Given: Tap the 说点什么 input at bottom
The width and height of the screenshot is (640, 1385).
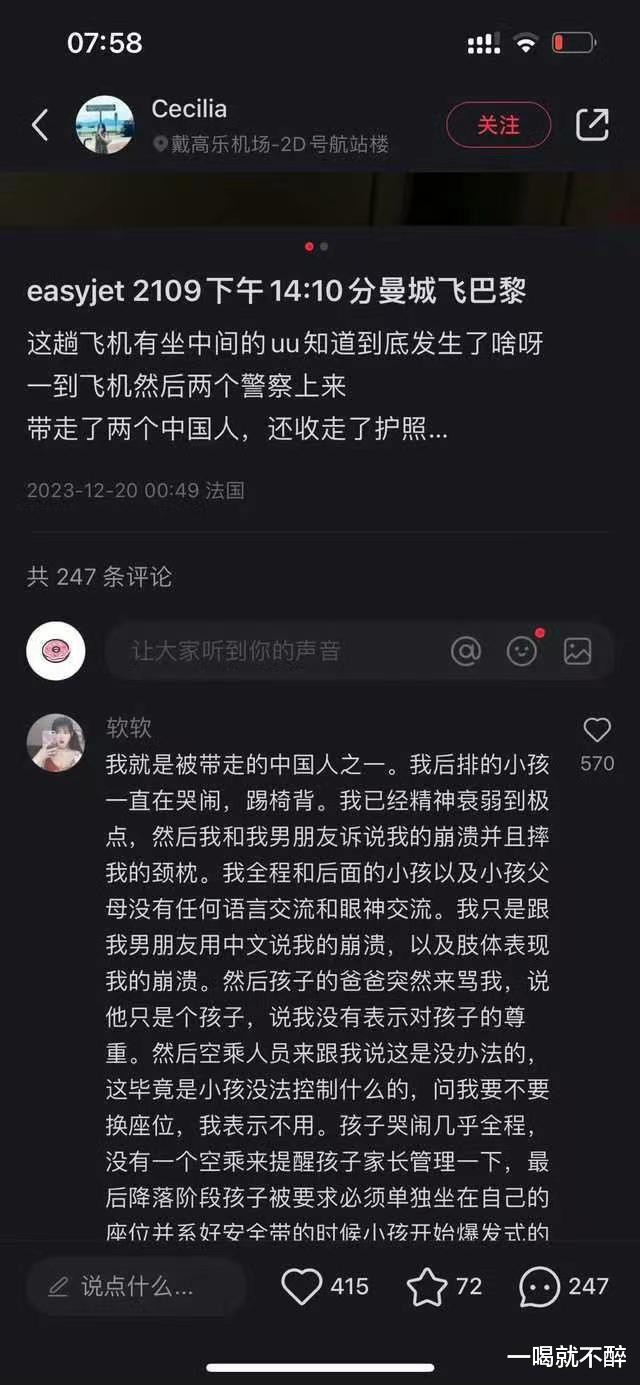Looking at the screenshot, I should (135, 1286).
